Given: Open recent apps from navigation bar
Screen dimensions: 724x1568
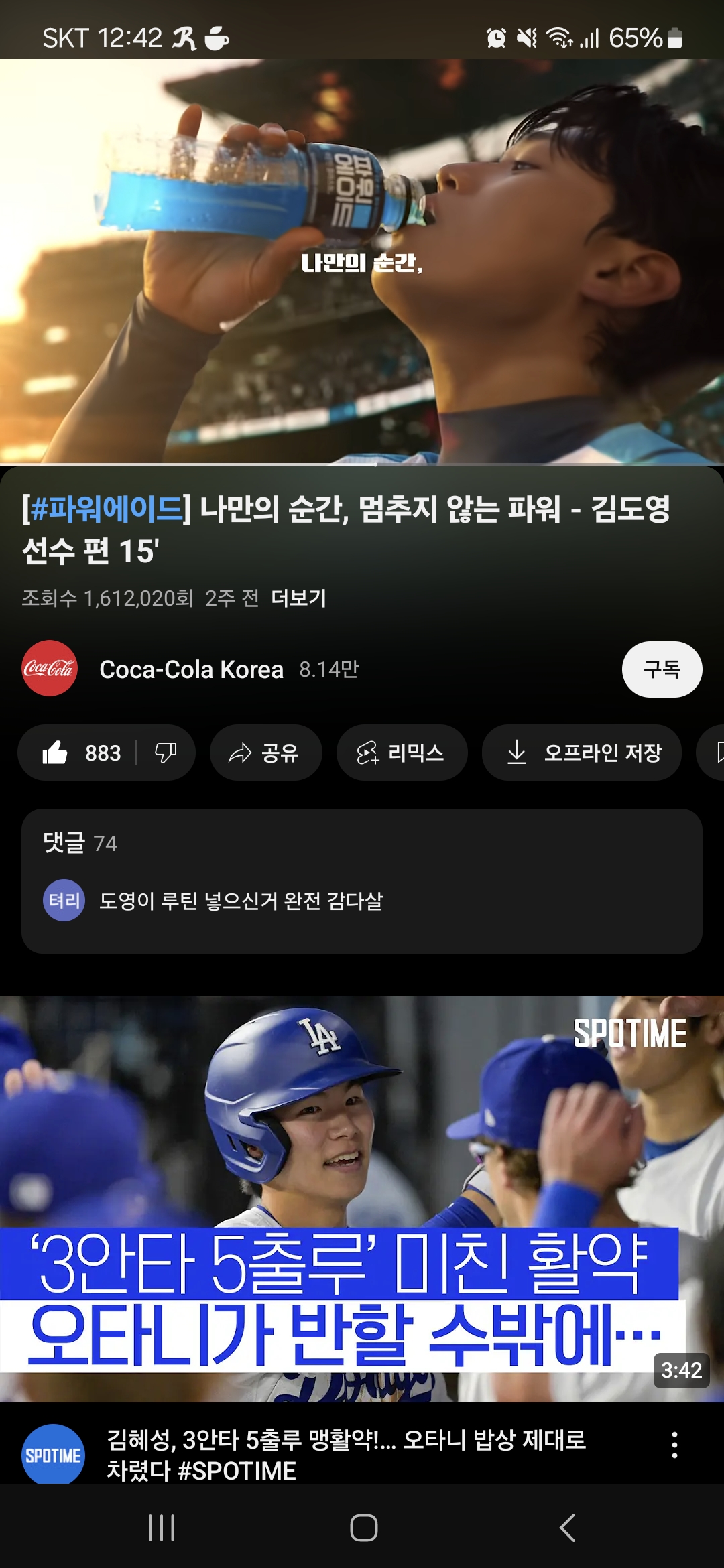Looking at the screenshot, I should tap(162, 1528).
